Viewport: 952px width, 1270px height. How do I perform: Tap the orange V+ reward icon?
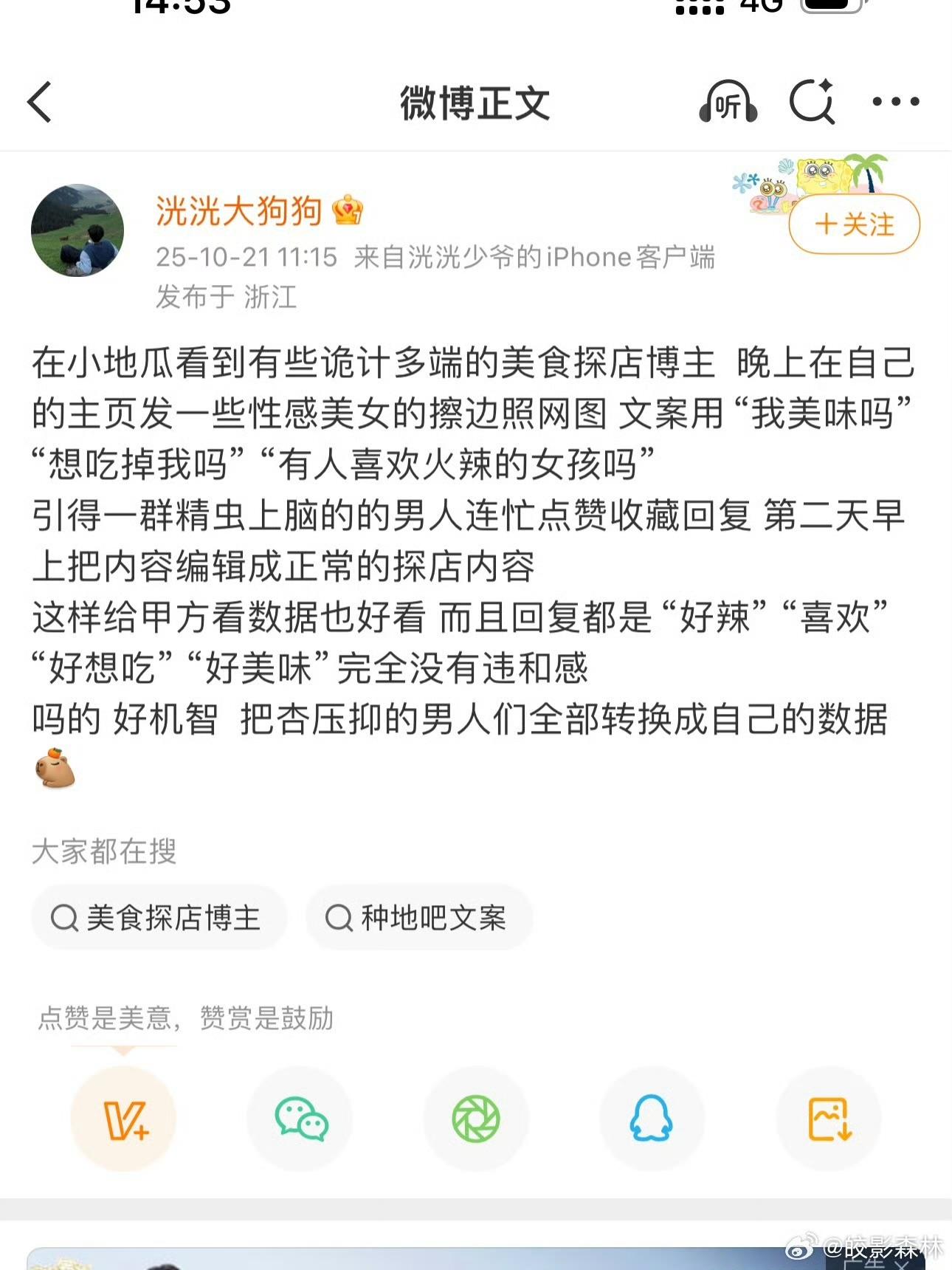point(124,1119)
